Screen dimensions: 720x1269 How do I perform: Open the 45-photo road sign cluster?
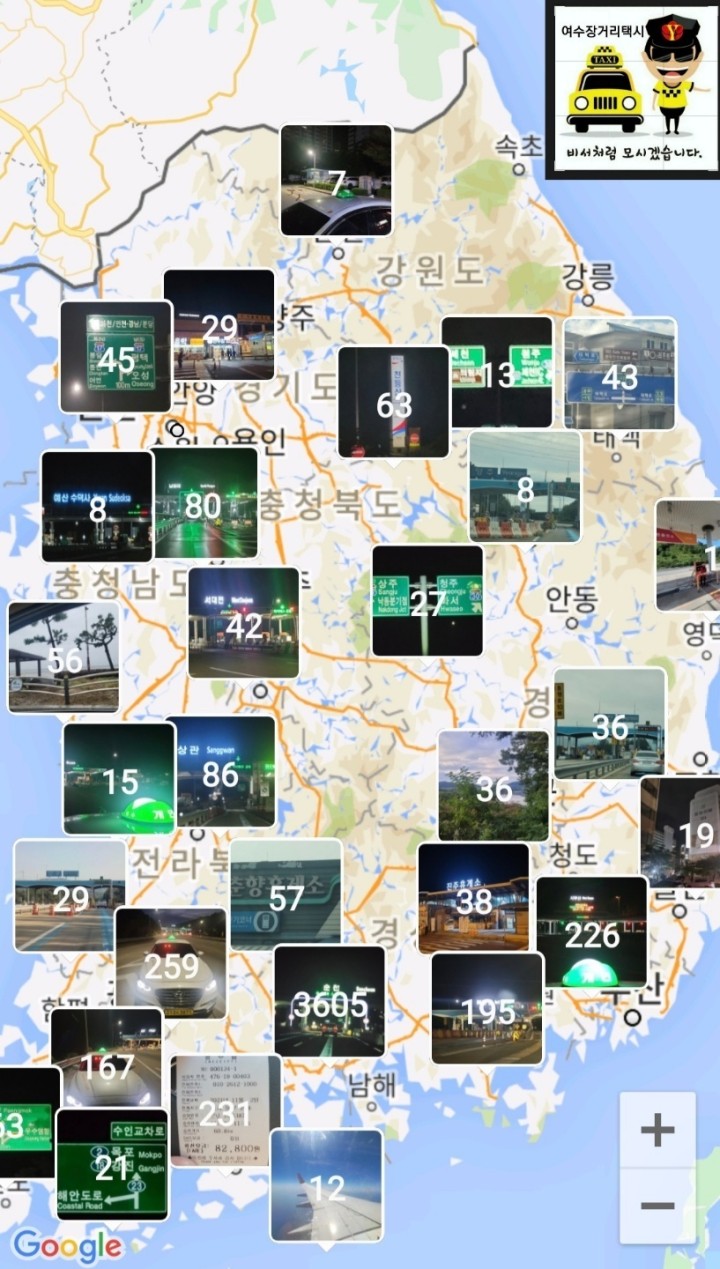click(x=116, y=357)
